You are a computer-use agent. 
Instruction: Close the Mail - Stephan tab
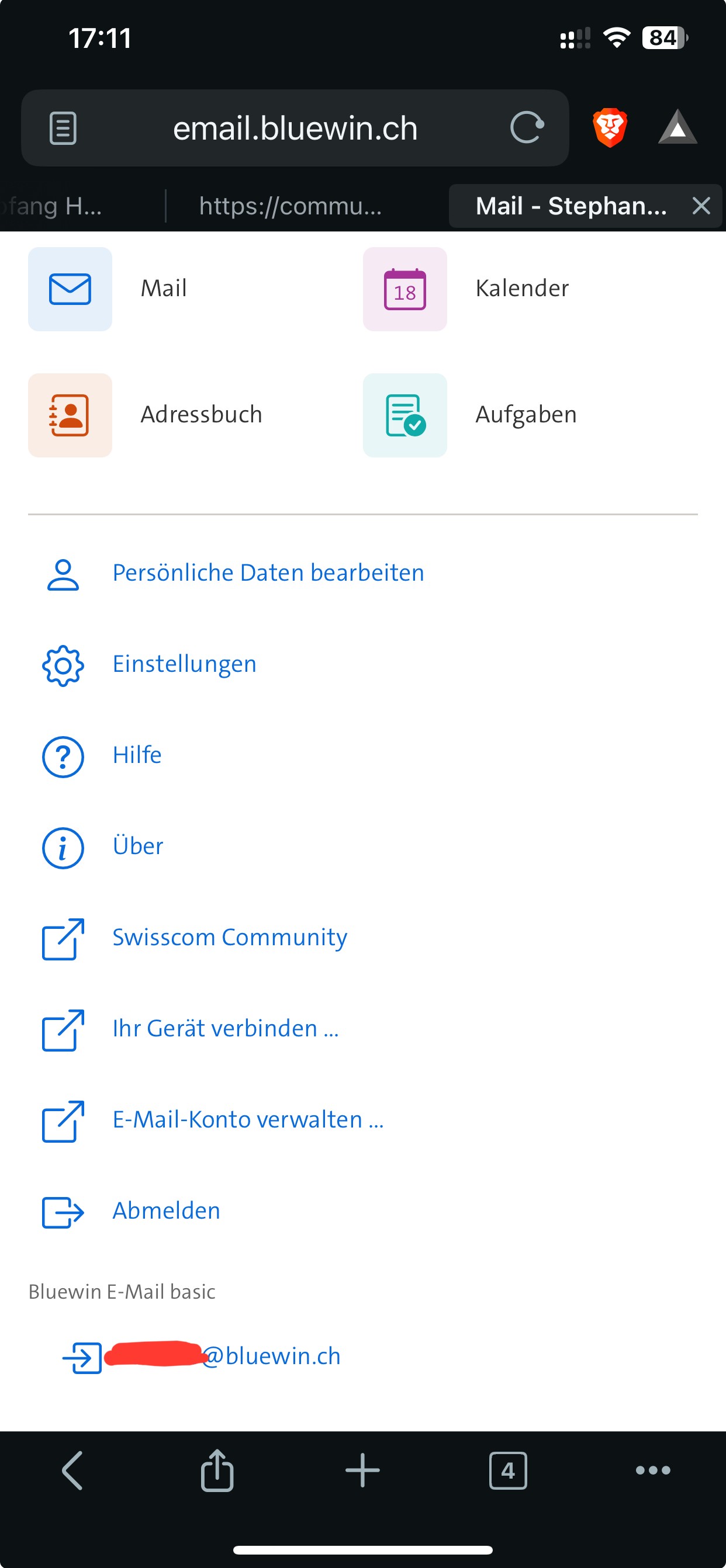701,206
